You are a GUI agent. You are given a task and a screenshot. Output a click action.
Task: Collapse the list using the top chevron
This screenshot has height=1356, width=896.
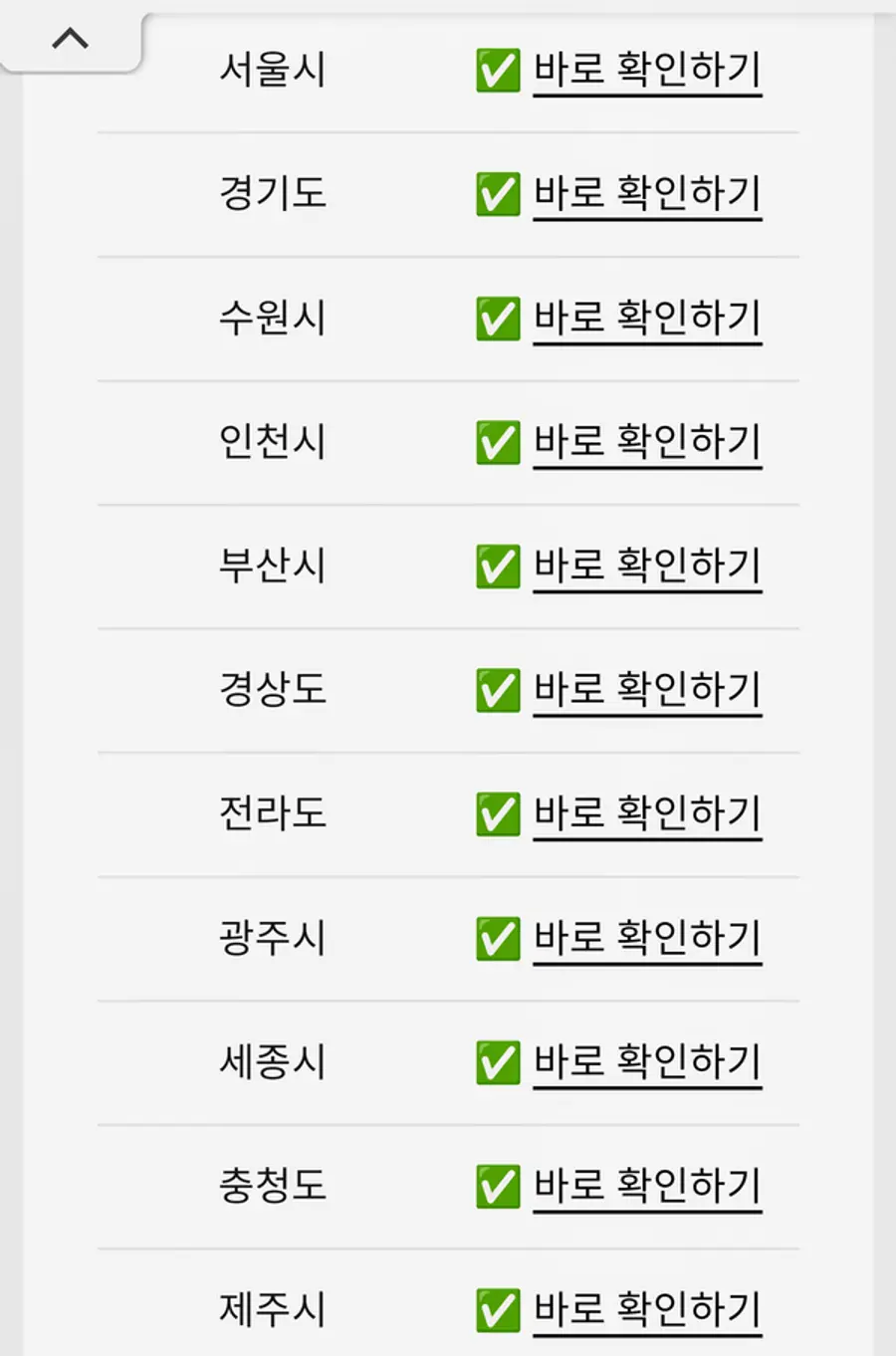point(69,36)
